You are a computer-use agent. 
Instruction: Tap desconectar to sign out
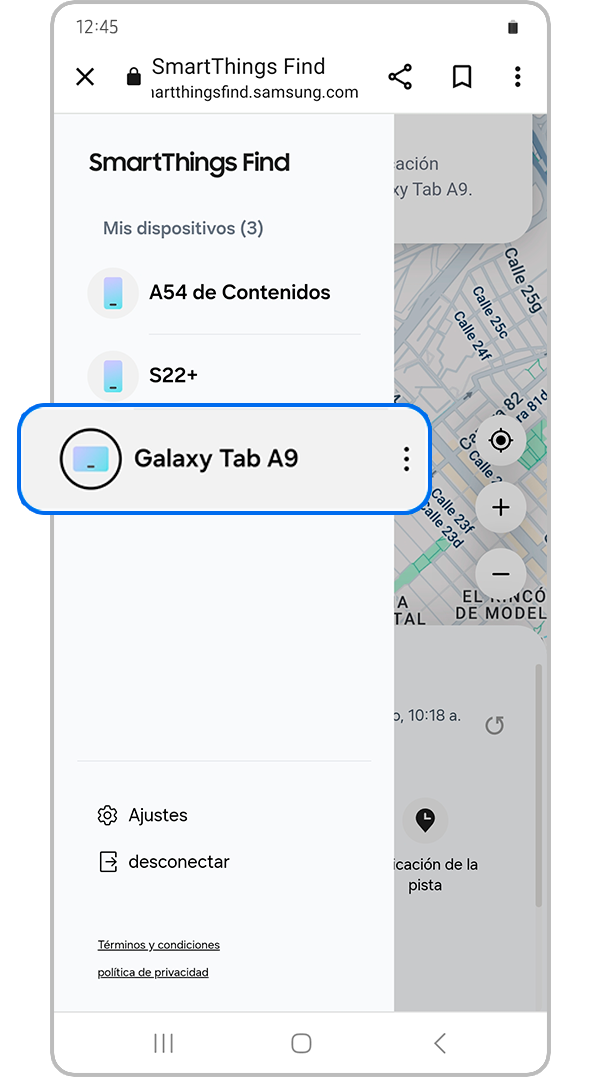177,862
